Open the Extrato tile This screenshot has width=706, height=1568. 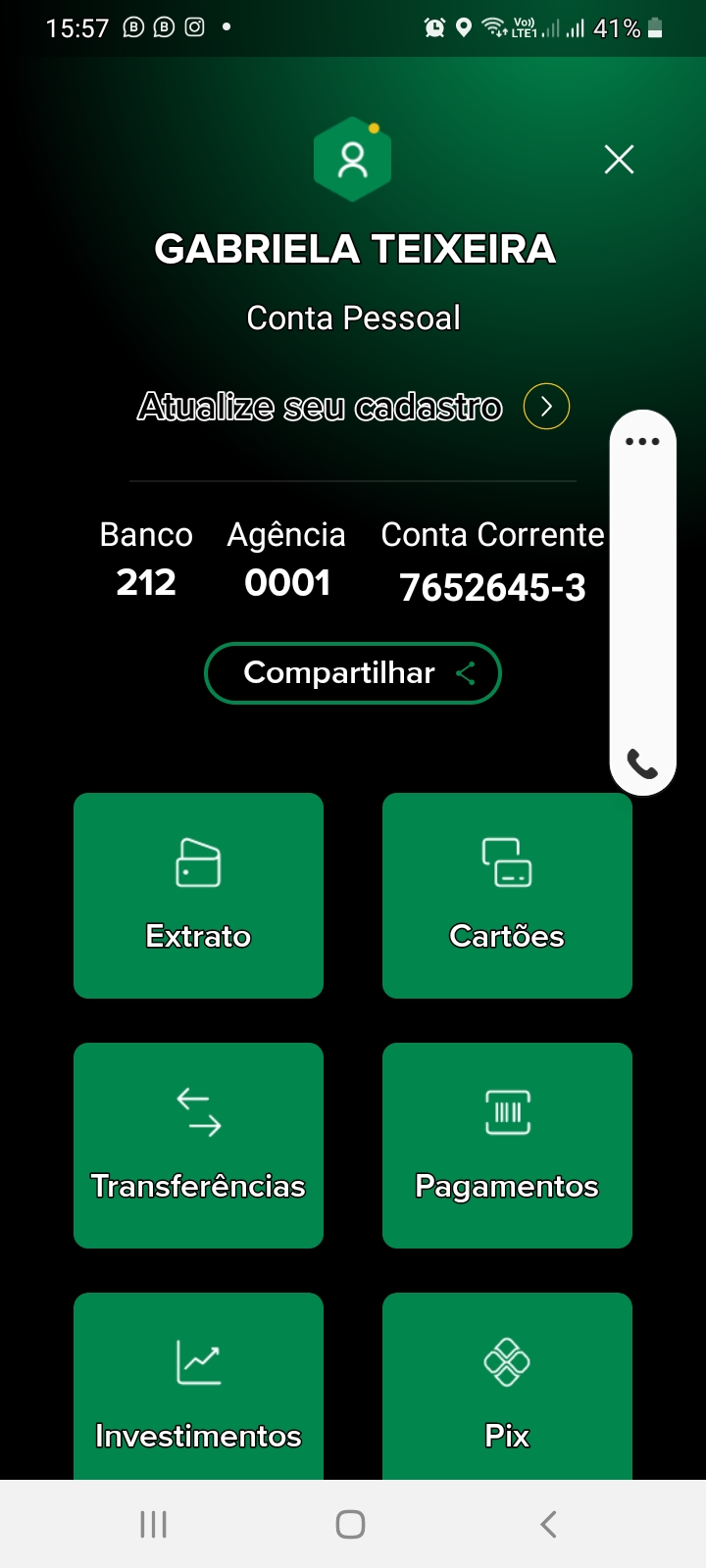click(198, 895)
